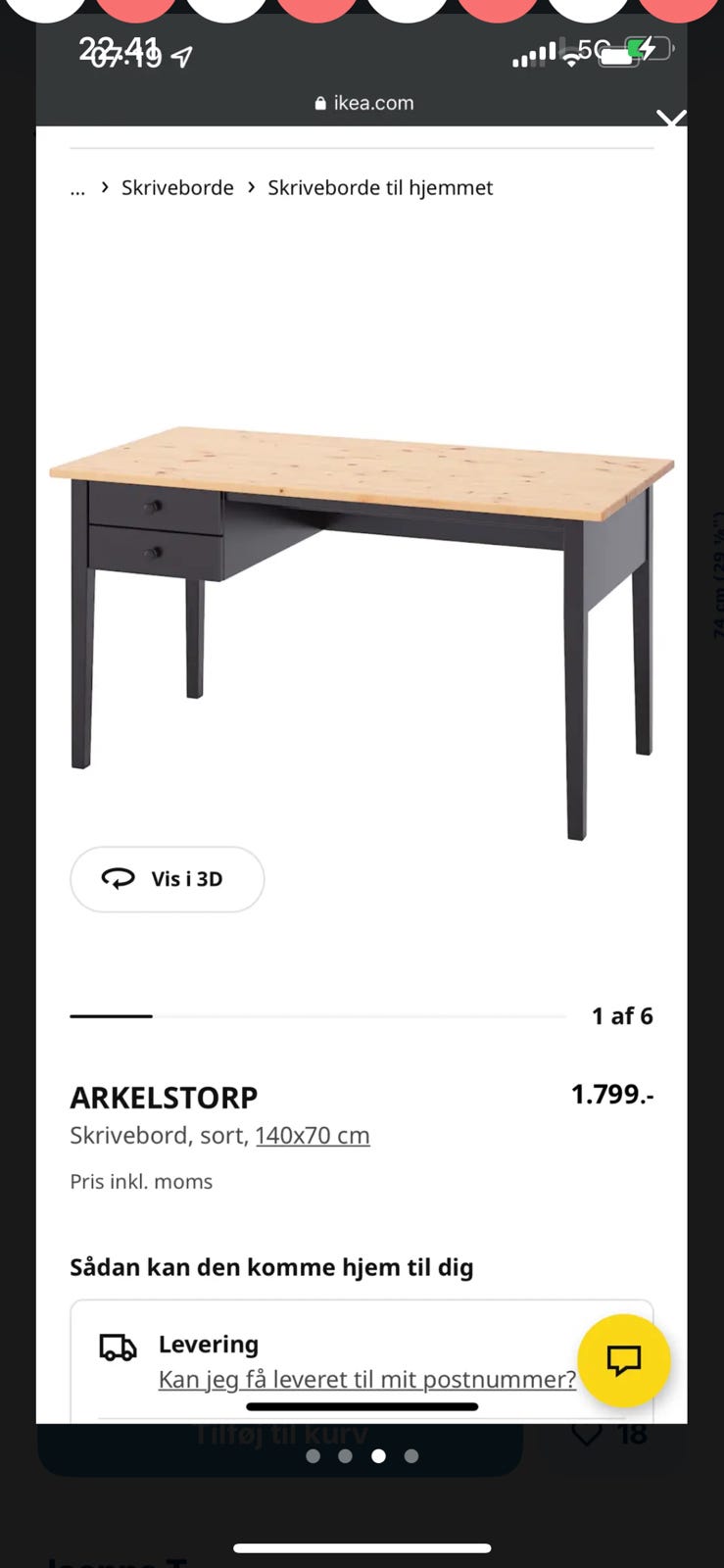Open Kan jeg få leveret til mit postnummer link

(x=366, y=1379)
